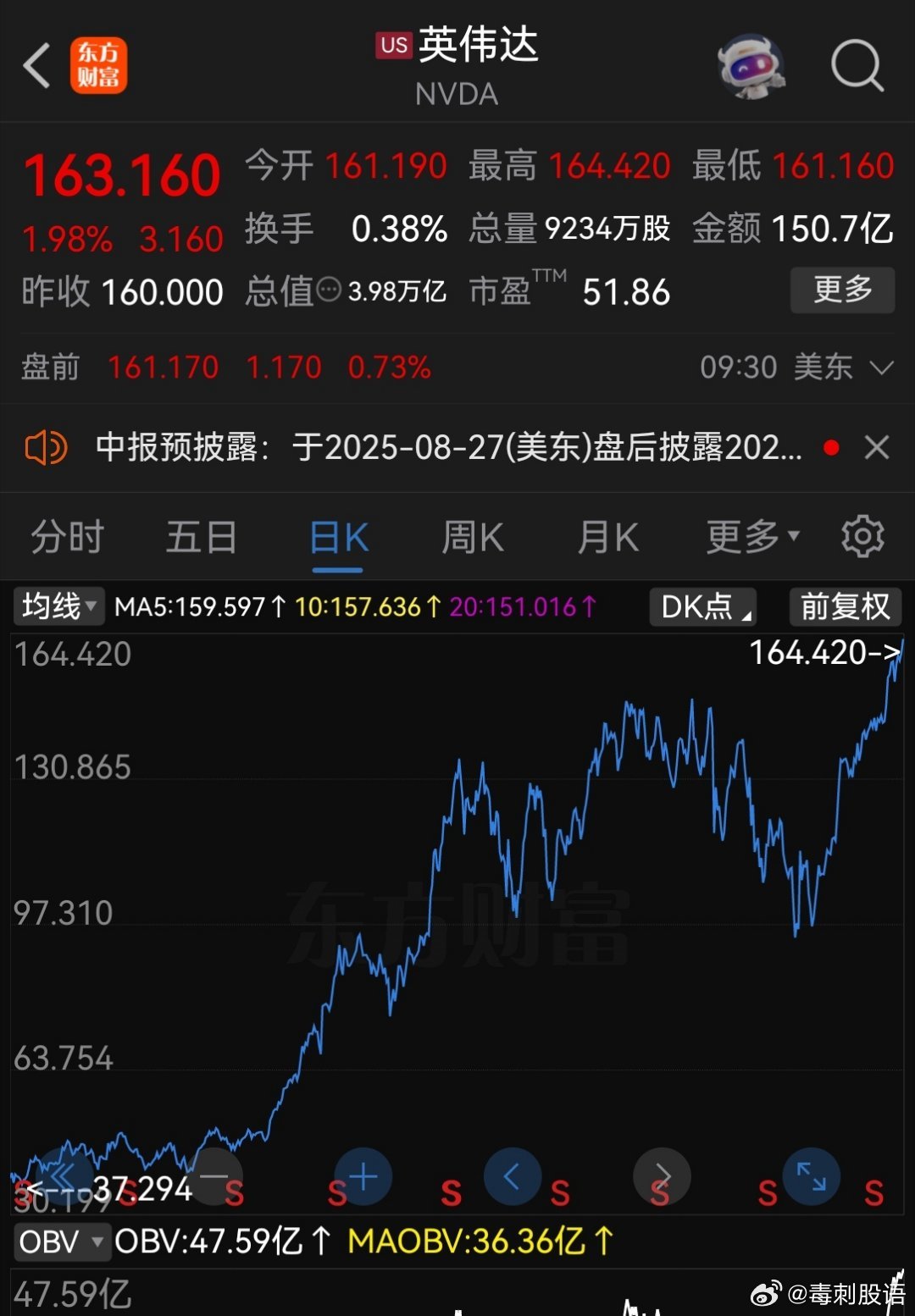
Task: Tap 更多 for more stock details
Action: coord(841,290)
